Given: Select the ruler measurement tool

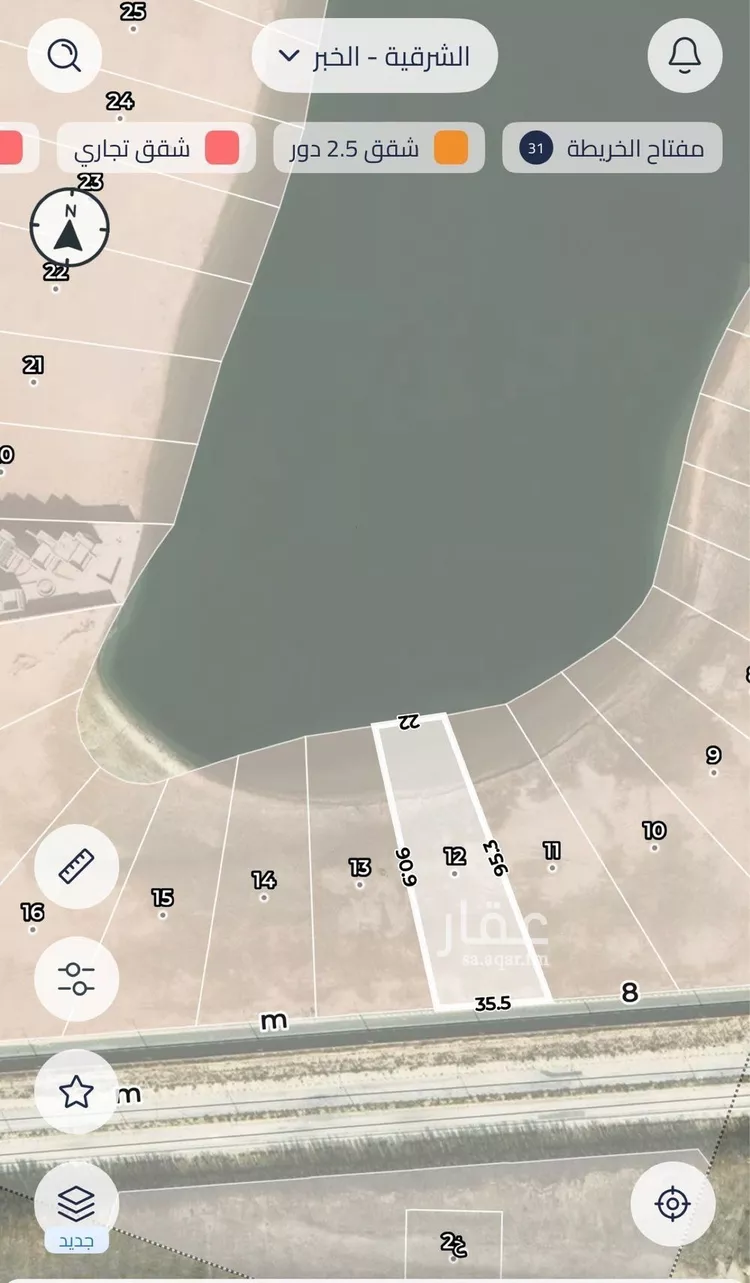Looking at the screenshot, I should [x=75, y=866].
